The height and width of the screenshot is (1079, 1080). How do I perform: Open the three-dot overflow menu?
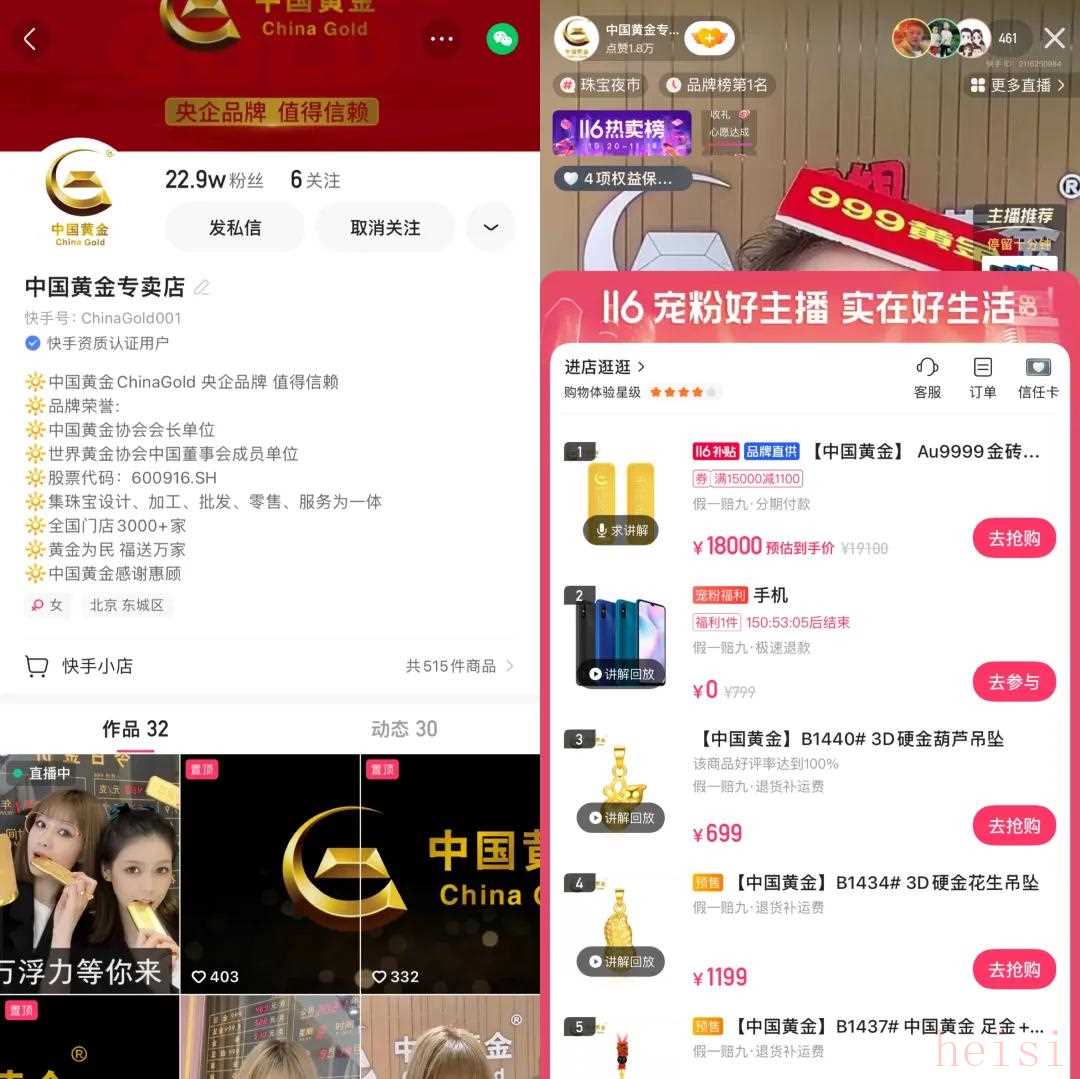point(442,39)
